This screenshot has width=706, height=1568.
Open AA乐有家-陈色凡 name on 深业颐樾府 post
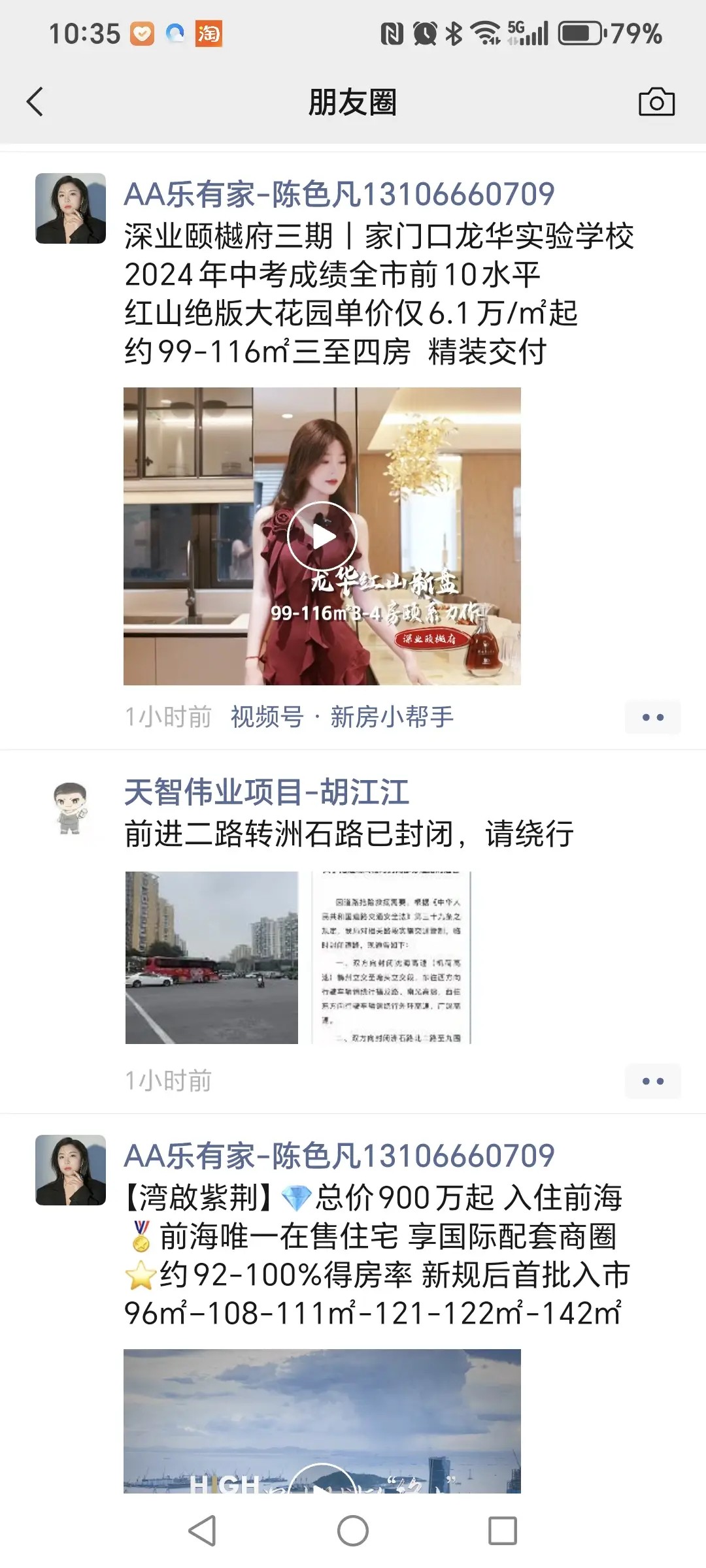pyautogui.click(x=339, y=194)
